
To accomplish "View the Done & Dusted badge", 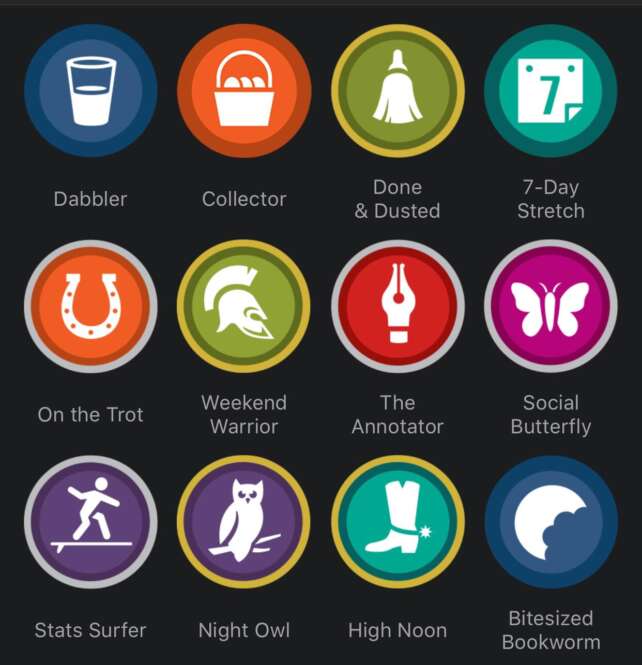I will (x=398, y=91).
